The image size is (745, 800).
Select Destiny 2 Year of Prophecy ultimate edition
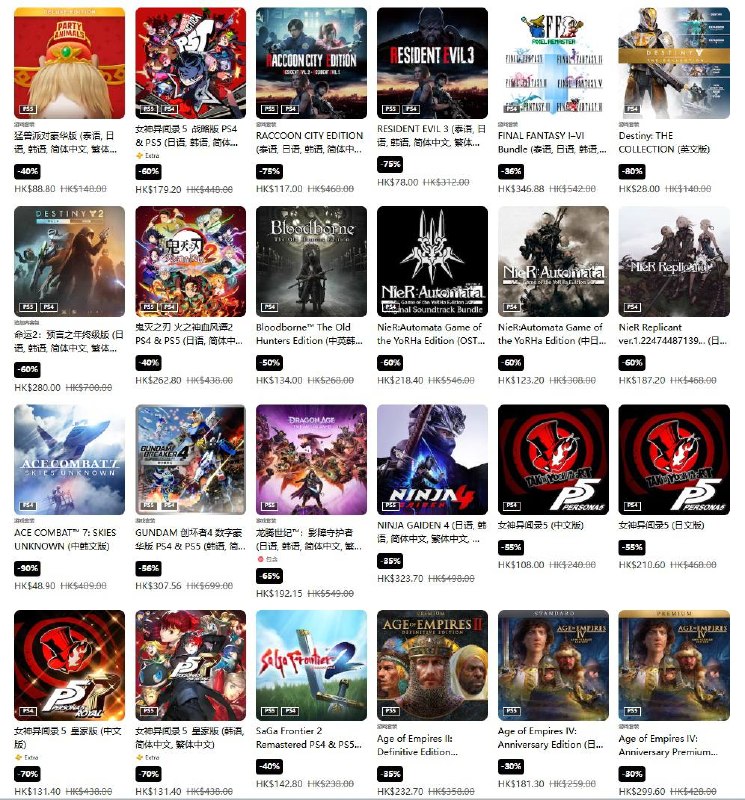70,261
